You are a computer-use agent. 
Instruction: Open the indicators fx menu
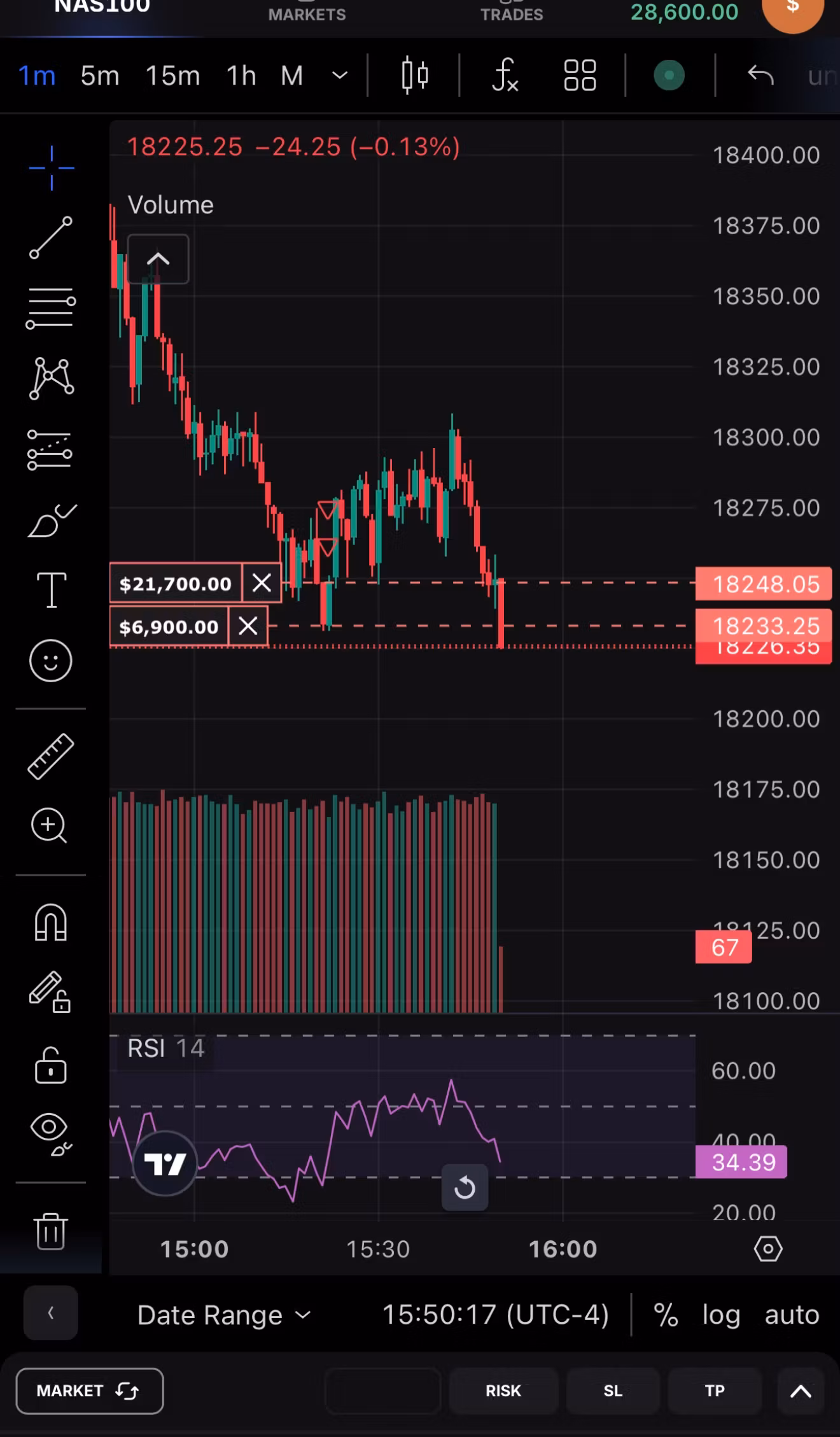(505, 75)
